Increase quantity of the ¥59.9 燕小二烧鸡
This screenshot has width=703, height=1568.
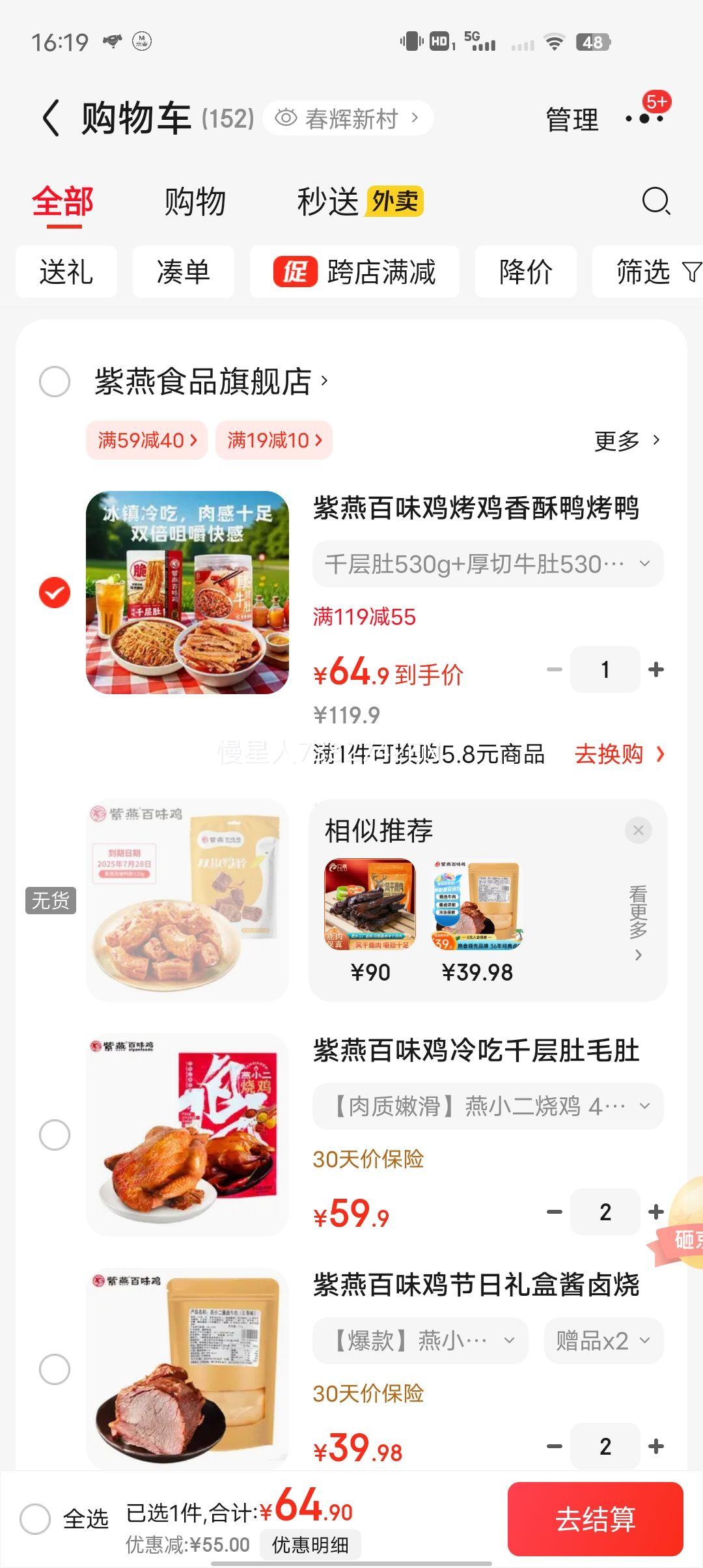pos(656,1212)
